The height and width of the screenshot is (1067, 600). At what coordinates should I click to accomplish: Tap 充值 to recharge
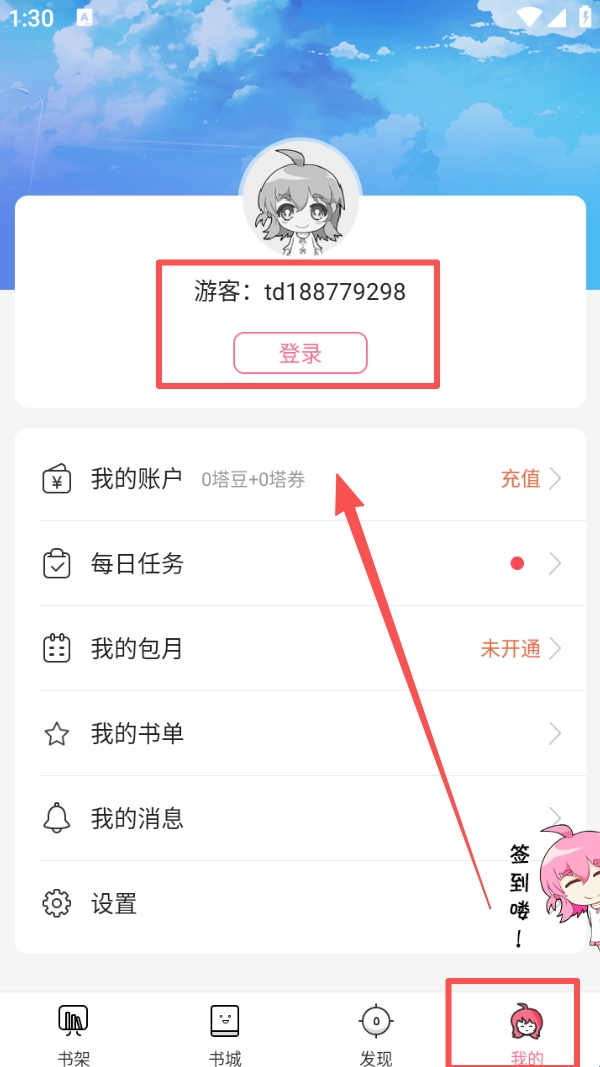[521, 479]
